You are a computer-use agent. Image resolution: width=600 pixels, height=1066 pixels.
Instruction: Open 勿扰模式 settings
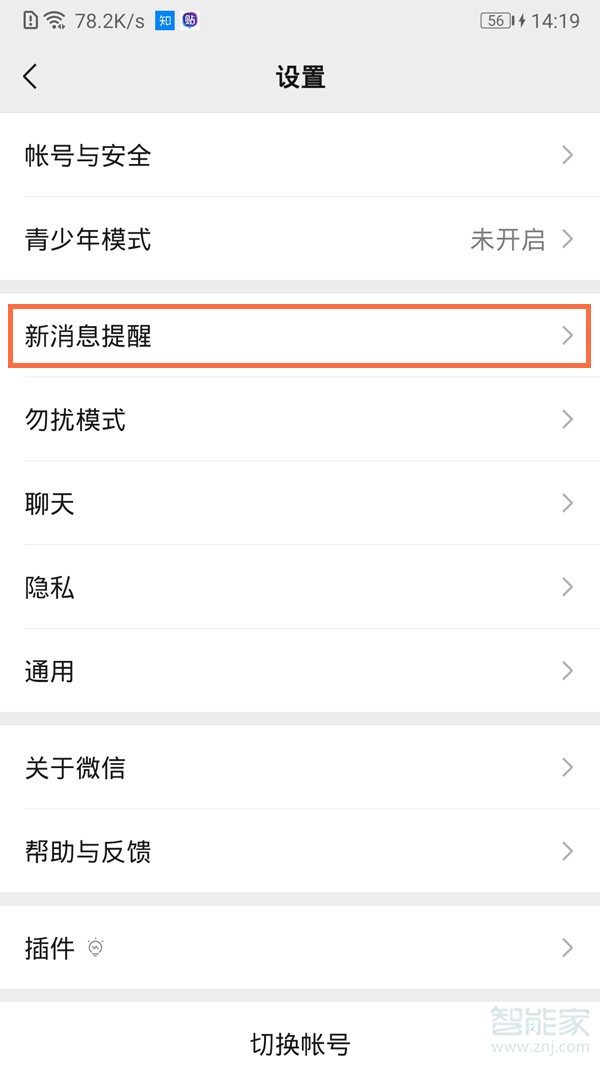(x=300, y=419)
